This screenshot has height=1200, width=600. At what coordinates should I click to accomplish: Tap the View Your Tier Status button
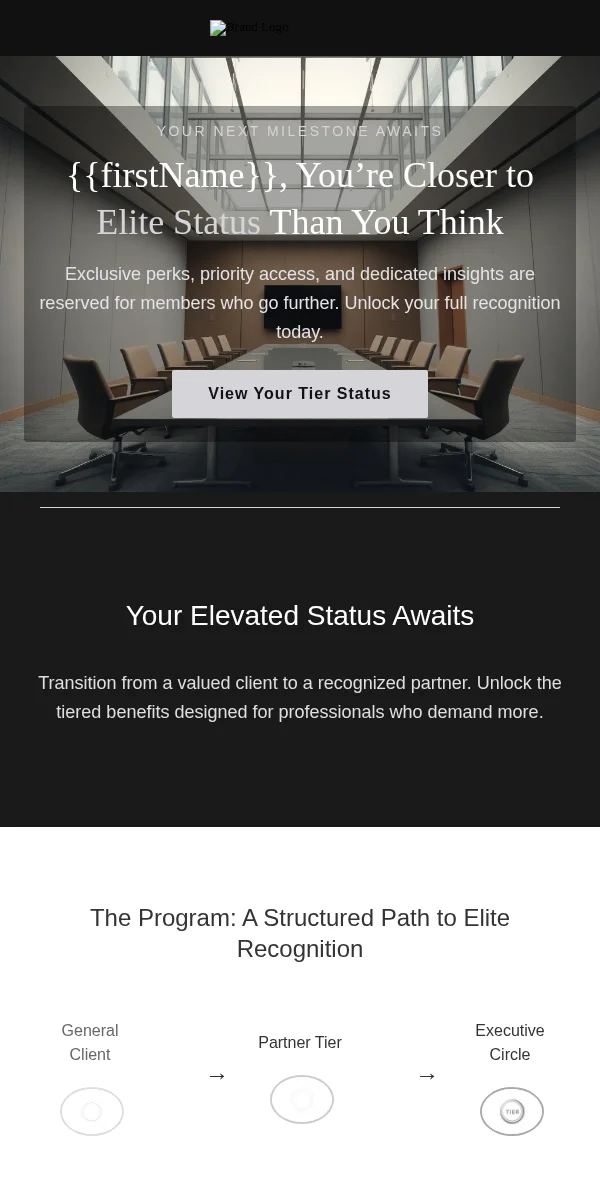(x=300, y=394)
